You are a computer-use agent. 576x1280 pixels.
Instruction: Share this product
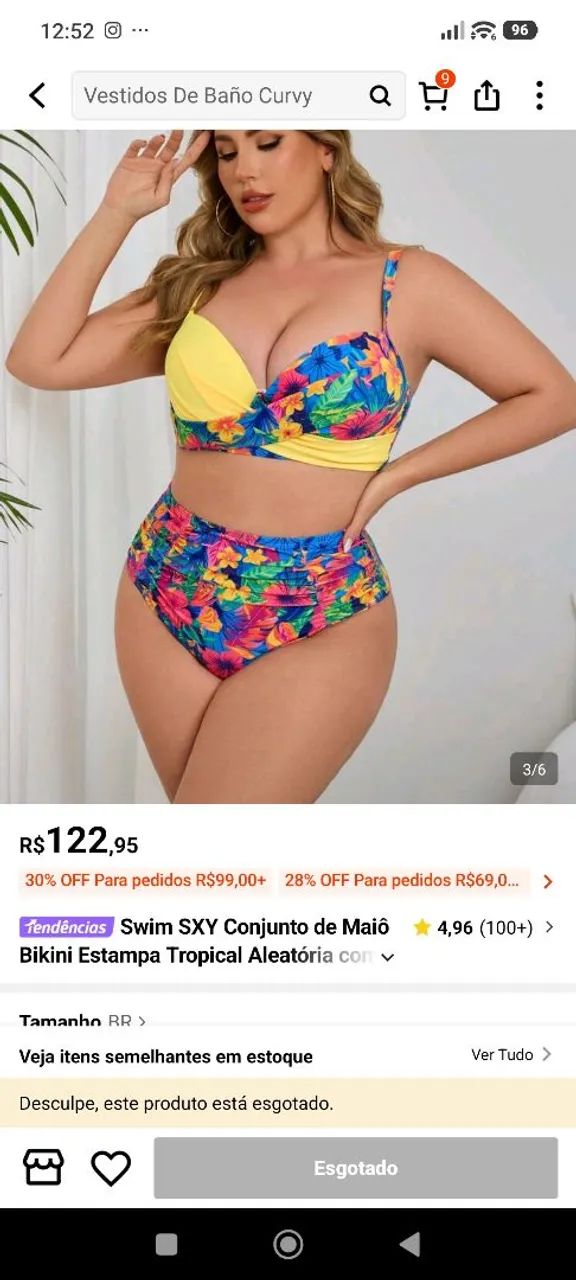pos(487,96)
